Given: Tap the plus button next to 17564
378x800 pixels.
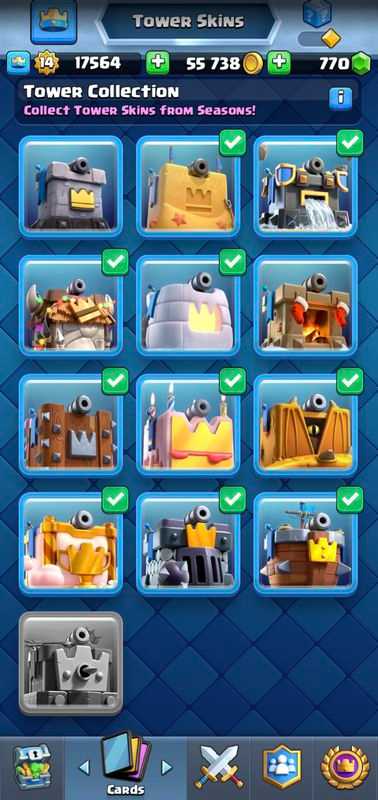Looking at the screenshot, I should pyautogui.click(x=158, y=63).
